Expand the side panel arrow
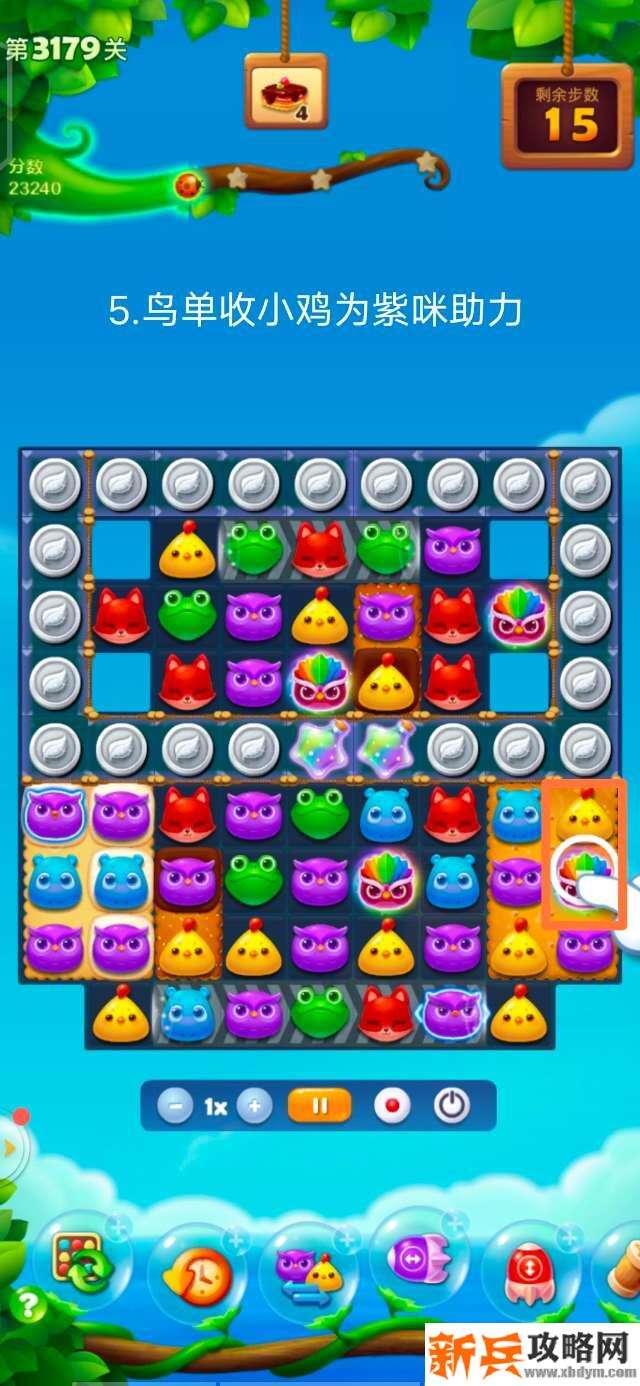This screenshot has width=640, height=1386. [x=10, y=1148]
